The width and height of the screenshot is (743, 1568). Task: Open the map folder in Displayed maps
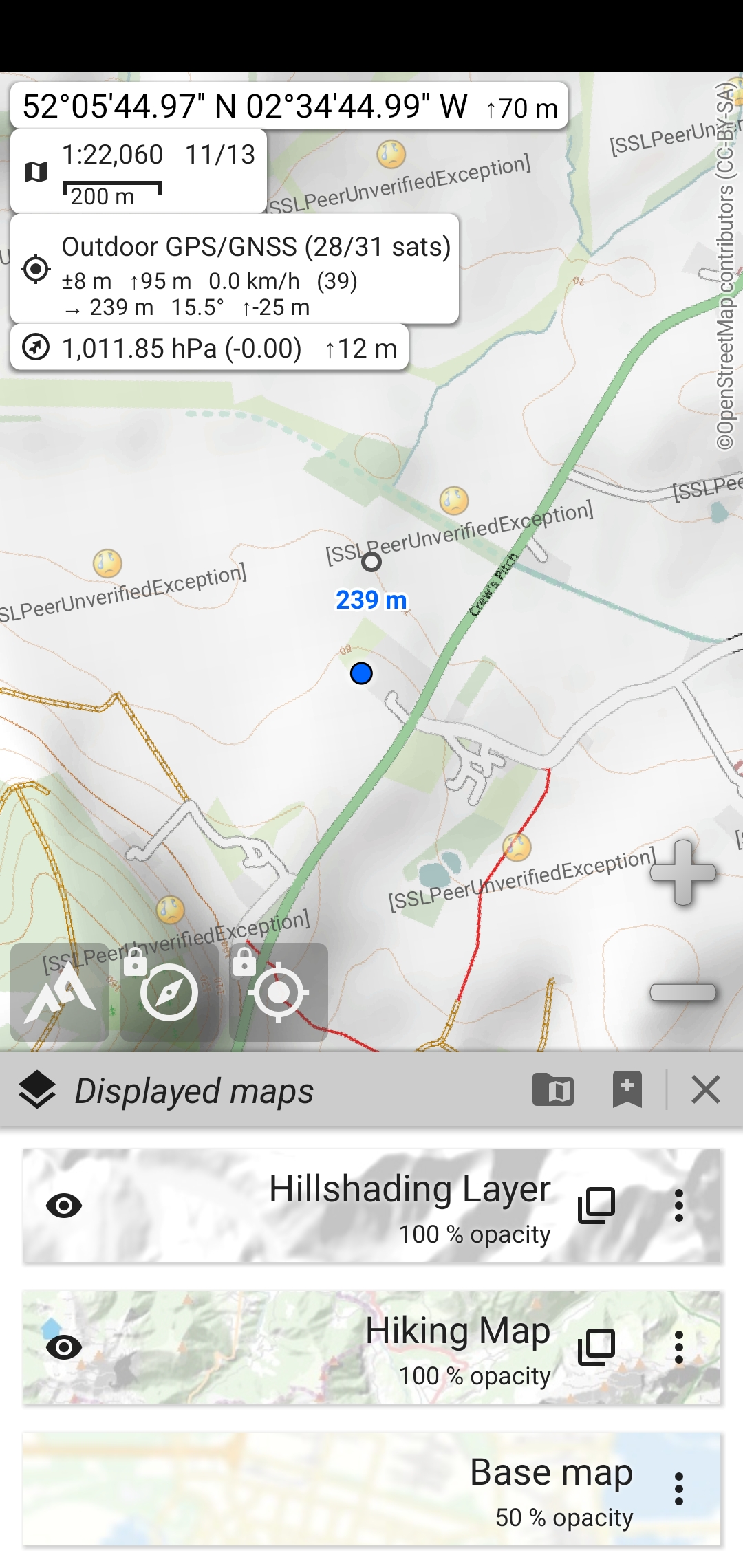(553, 1090)
